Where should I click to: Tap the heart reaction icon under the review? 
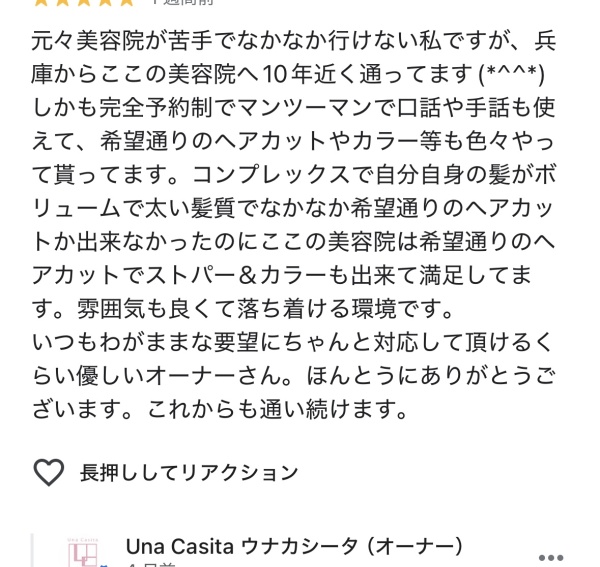pos(48,473)
